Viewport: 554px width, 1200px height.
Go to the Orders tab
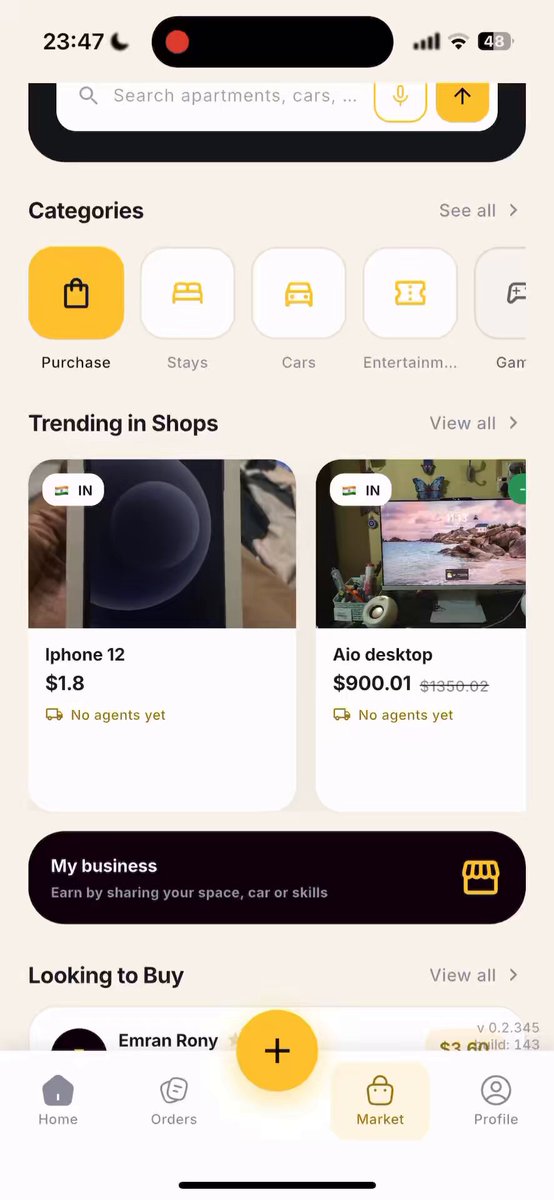pyautogui.click(x=174, y=1100)
